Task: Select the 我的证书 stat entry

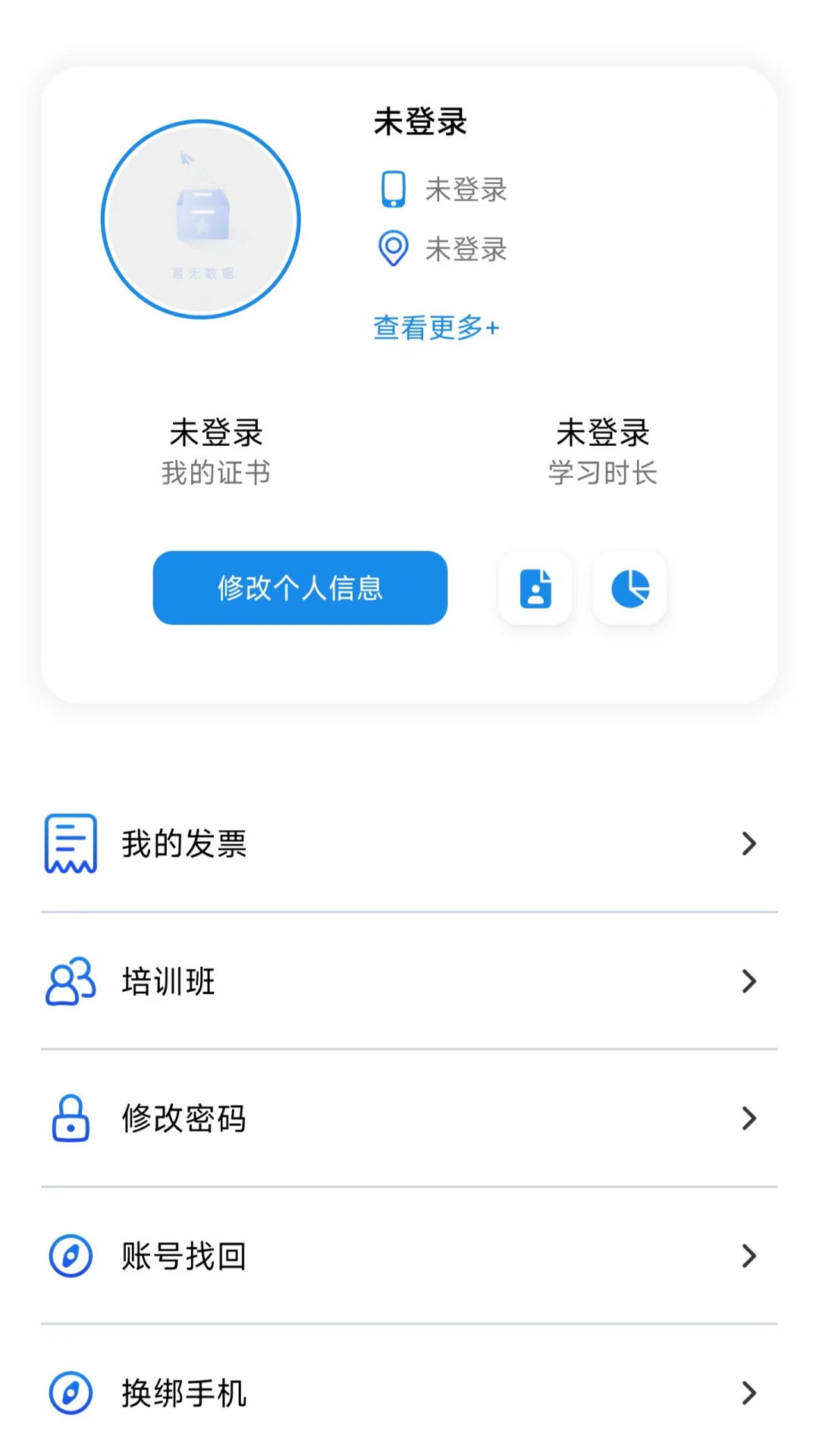Action: [216, 453]
